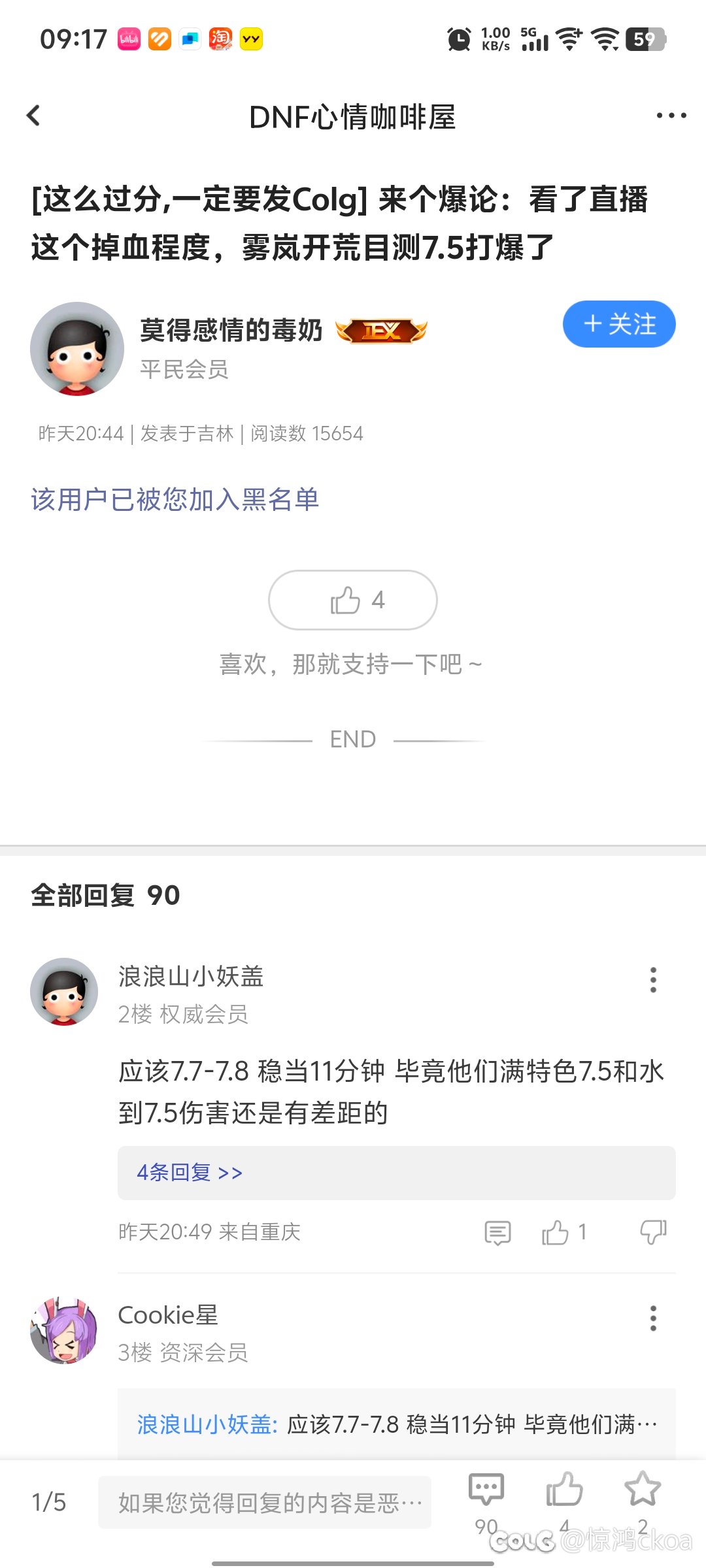The height and width of the screenshot is (1568, 706).
Task: Like the post via the thumbs-up pill
Action: pyautogui.click(x=352, y=600)
